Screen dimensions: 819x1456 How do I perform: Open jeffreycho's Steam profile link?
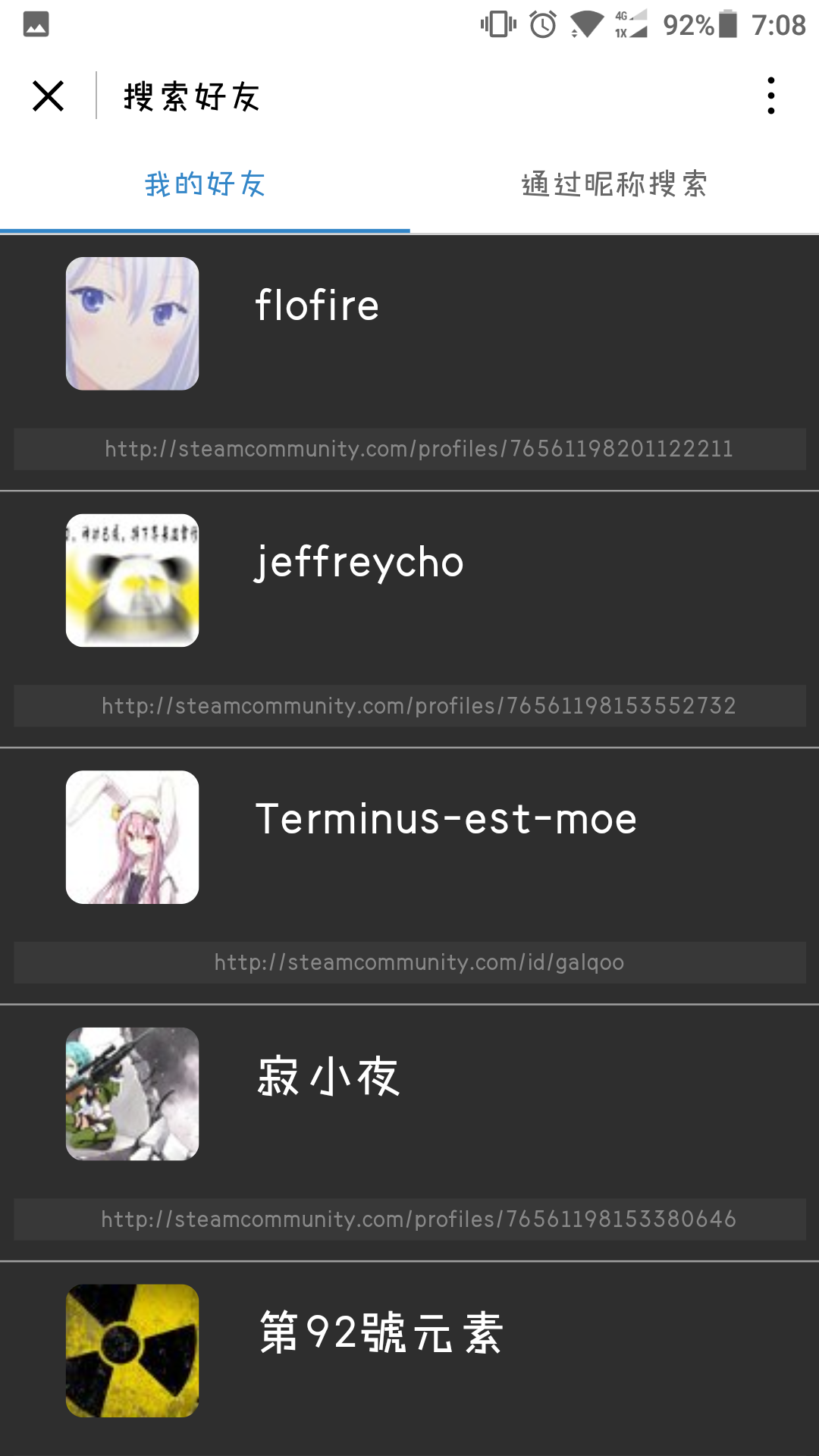[419, 706]
